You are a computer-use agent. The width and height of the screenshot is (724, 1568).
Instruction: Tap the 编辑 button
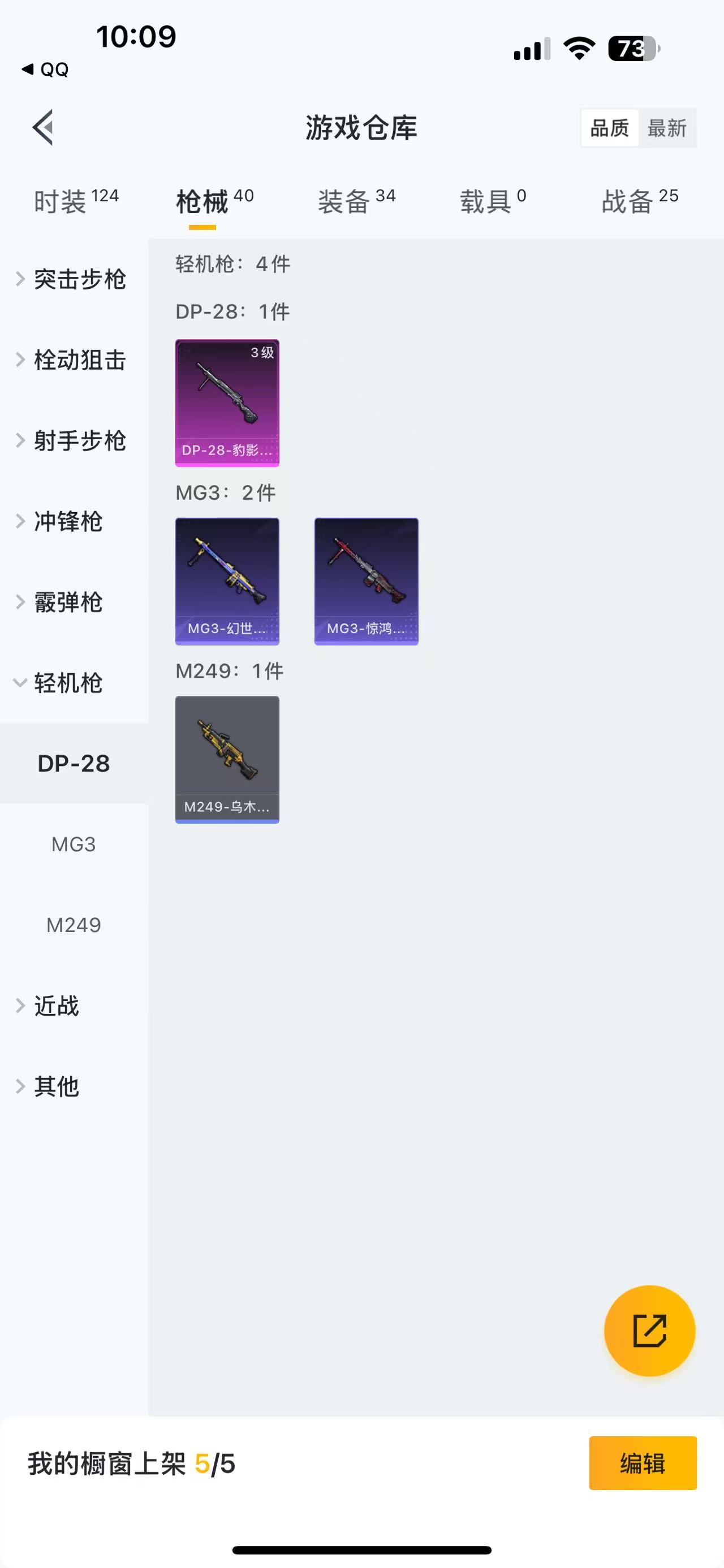tap(643, 1463)
